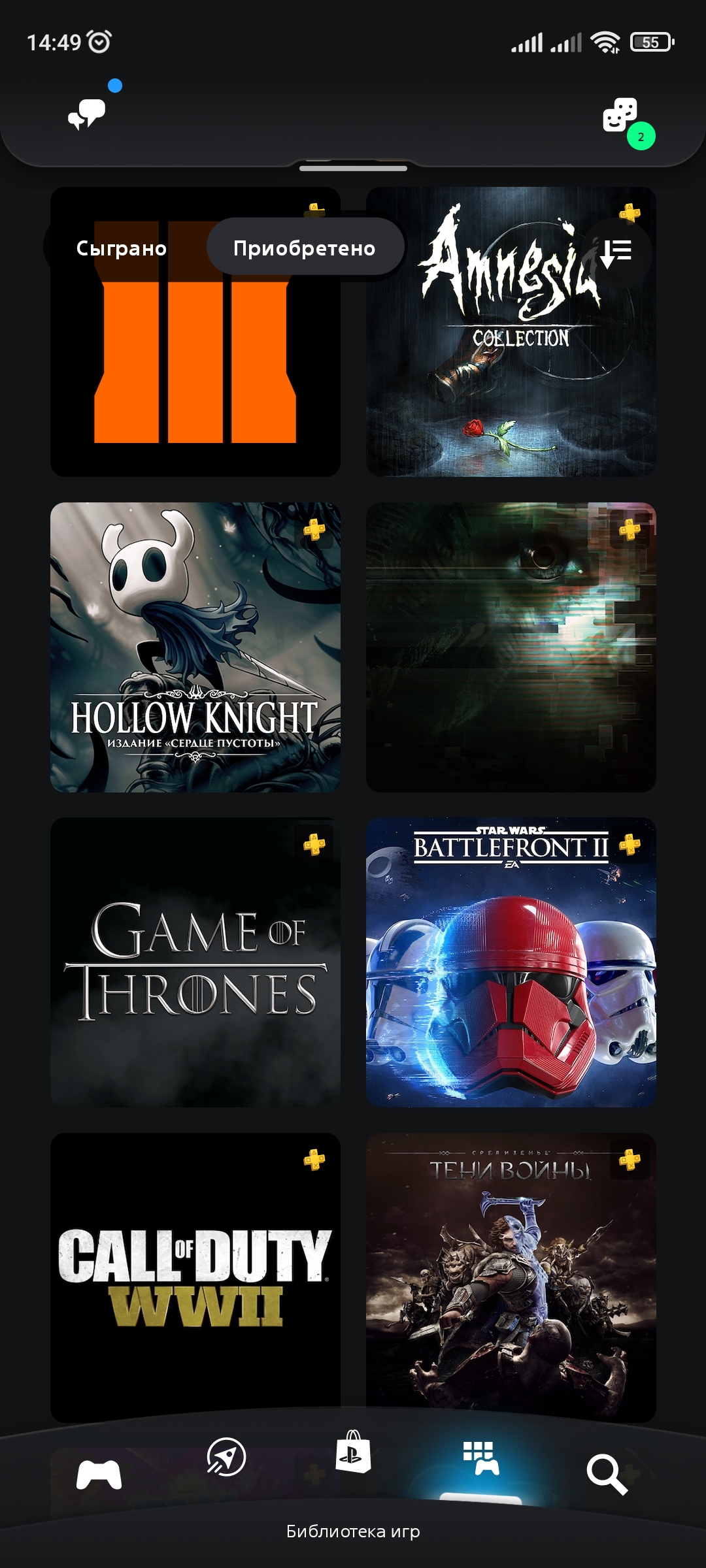The width and height of the screenshot is (706, 1568).
Task: Open the Explore rocket tab
Action: pos(226,1457)
